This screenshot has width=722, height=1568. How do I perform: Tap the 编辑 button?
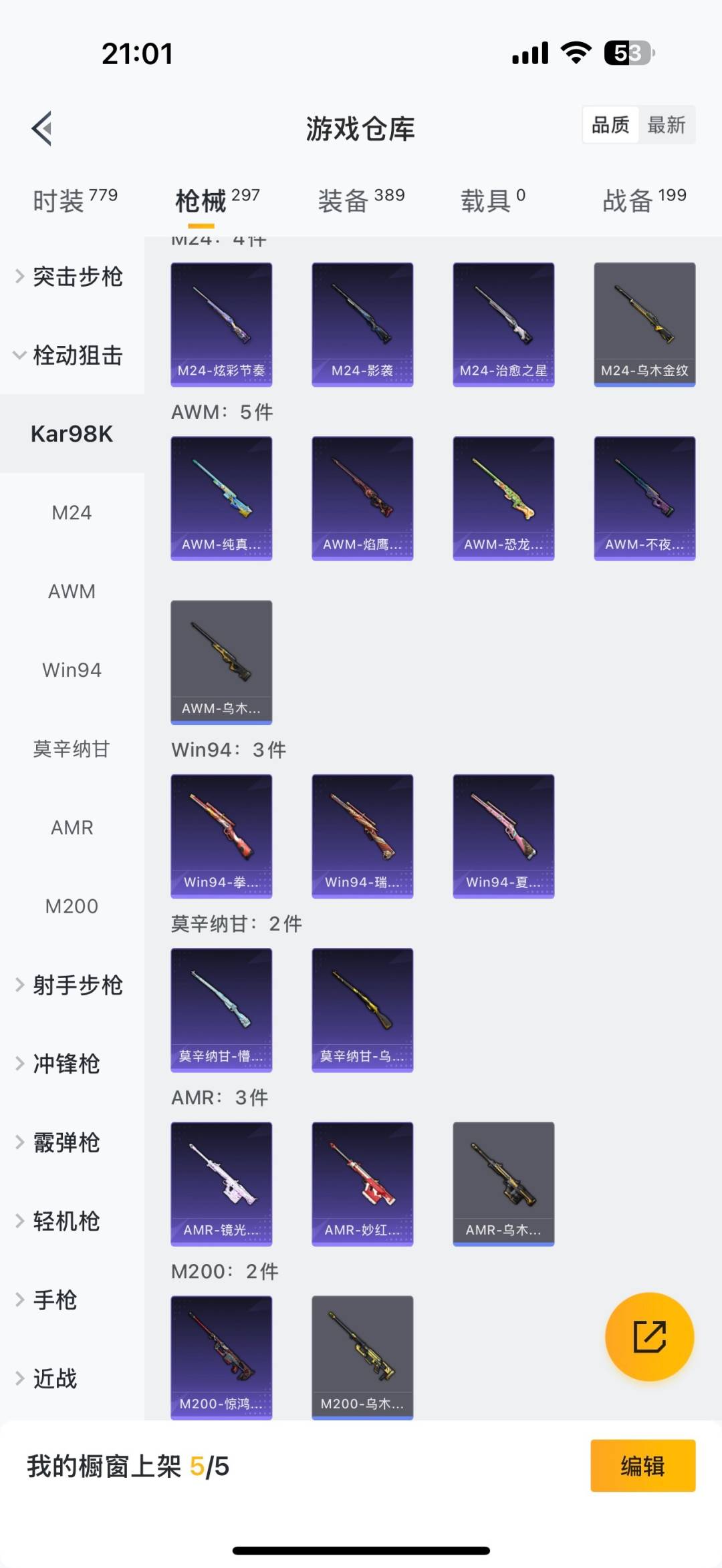[x=642, y=1465]
